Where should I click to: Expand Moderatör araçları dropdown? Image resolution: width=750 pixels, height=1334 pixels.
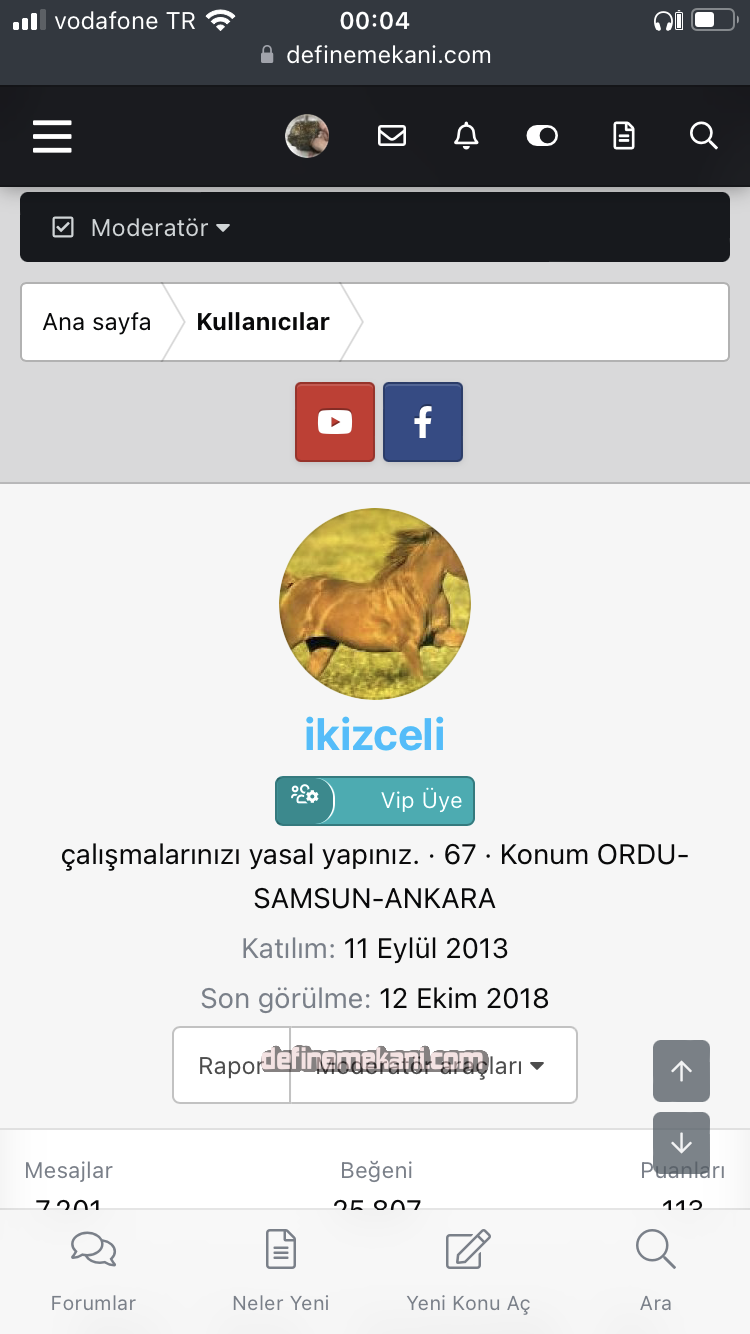(432, 1066)
